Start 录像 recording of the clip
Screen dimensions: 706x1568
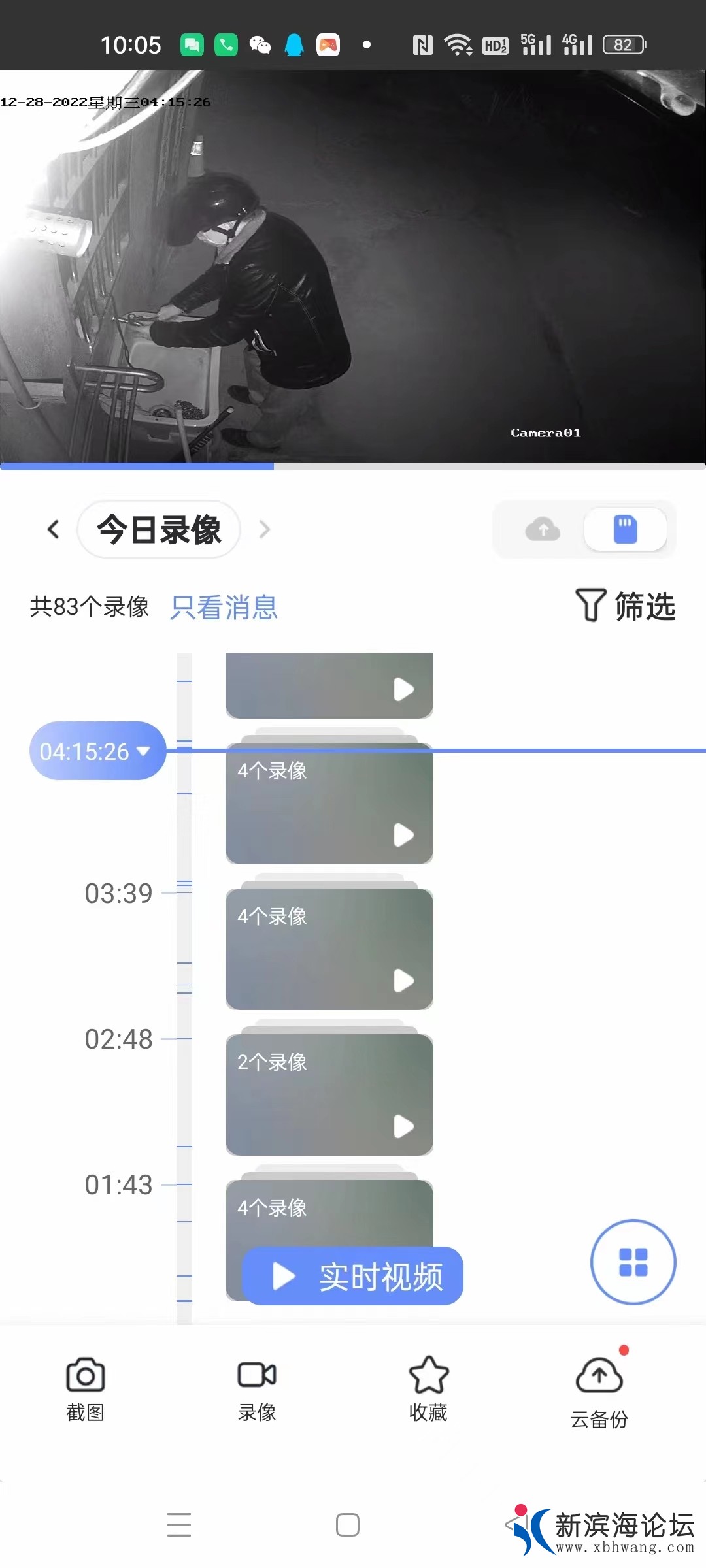(x=257, y=1389)
